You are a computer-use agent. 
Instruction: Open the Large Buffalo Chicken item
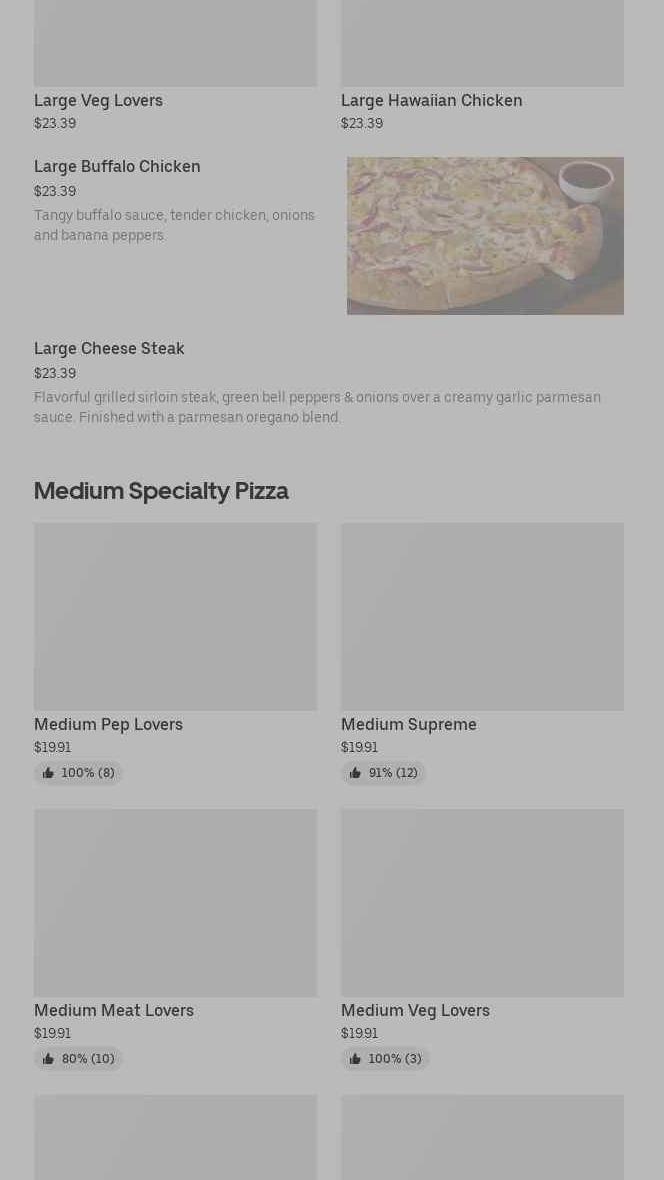click(117, 167)
